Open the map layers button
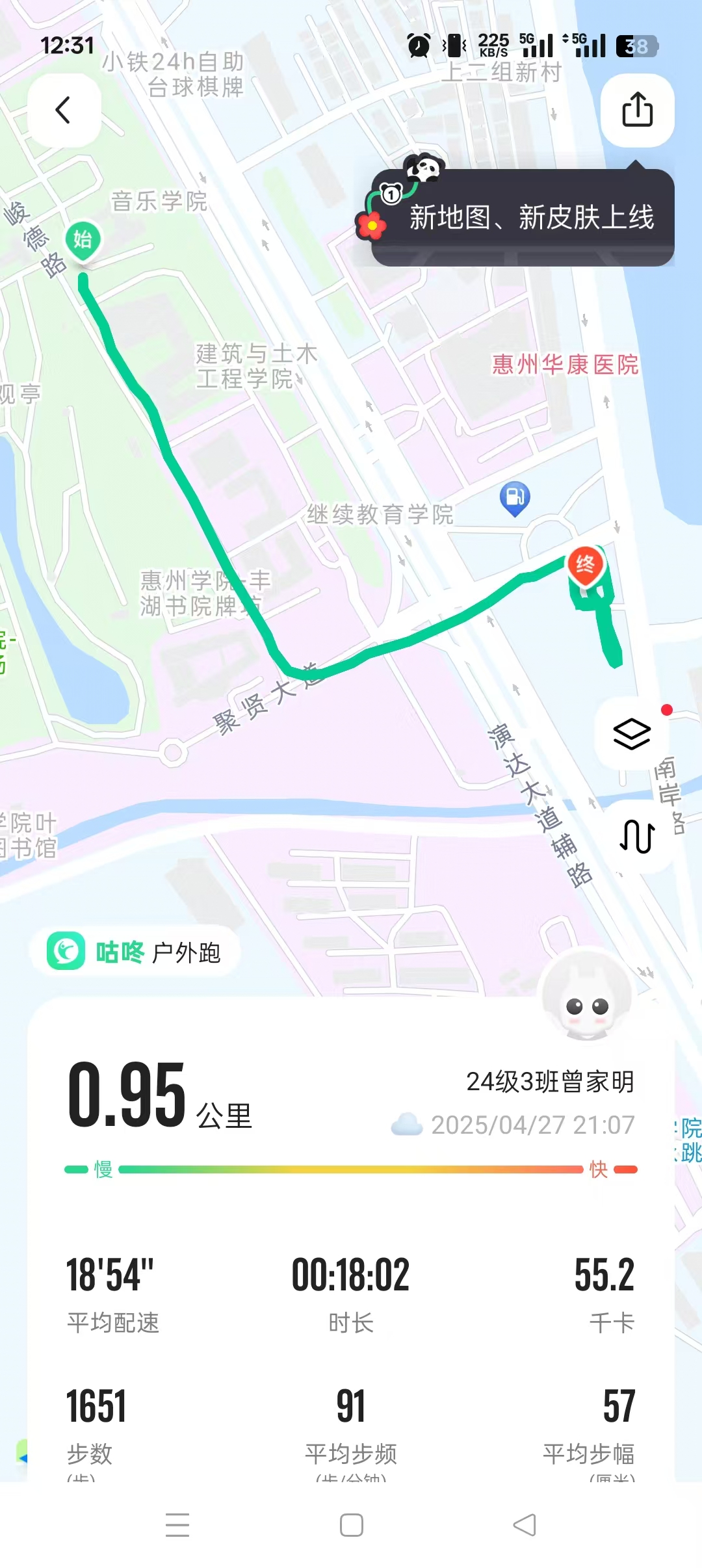 (632, 734)
